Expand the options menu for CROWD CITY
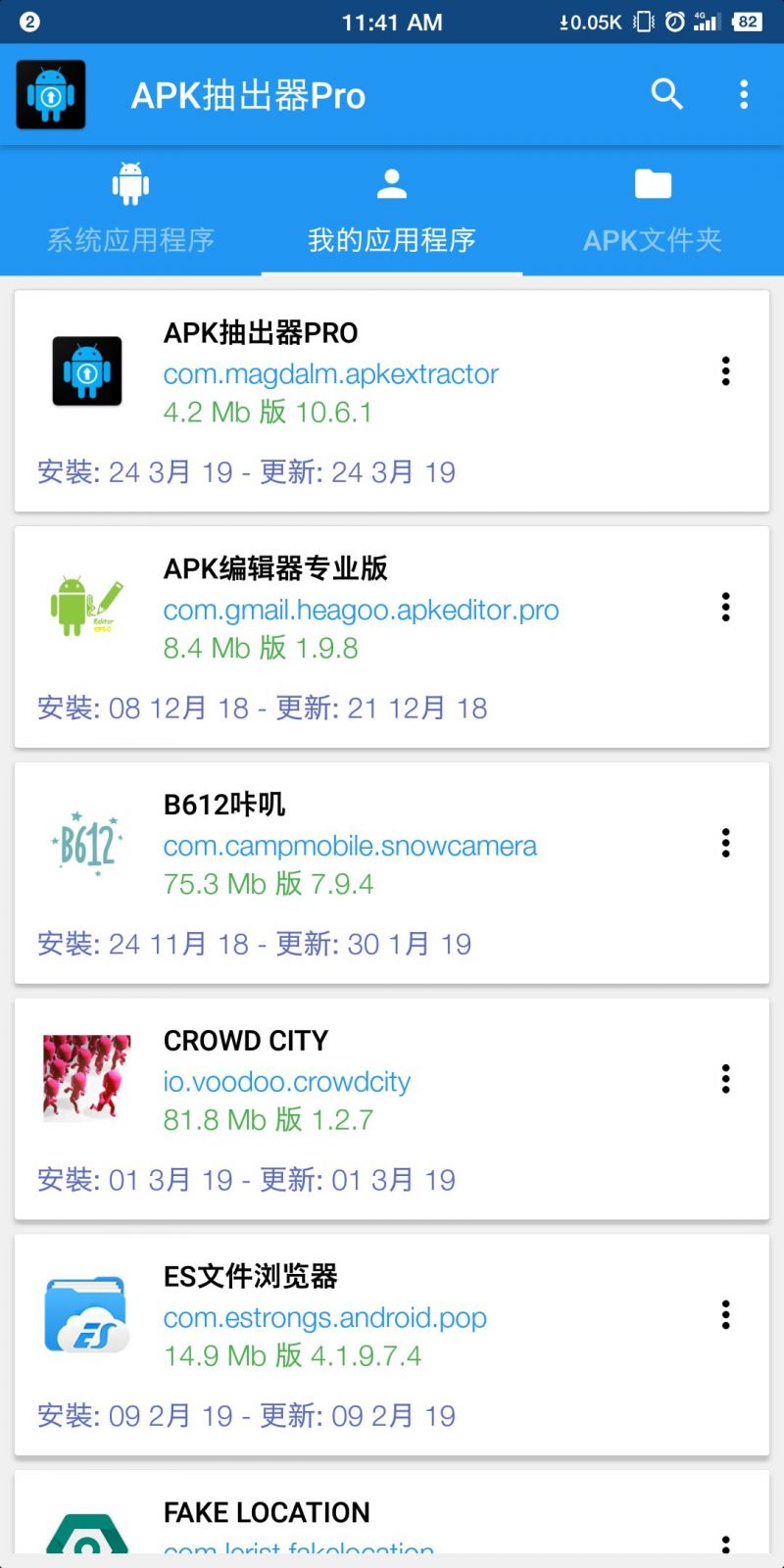 pyautogui.click(x=725, y=1080)
